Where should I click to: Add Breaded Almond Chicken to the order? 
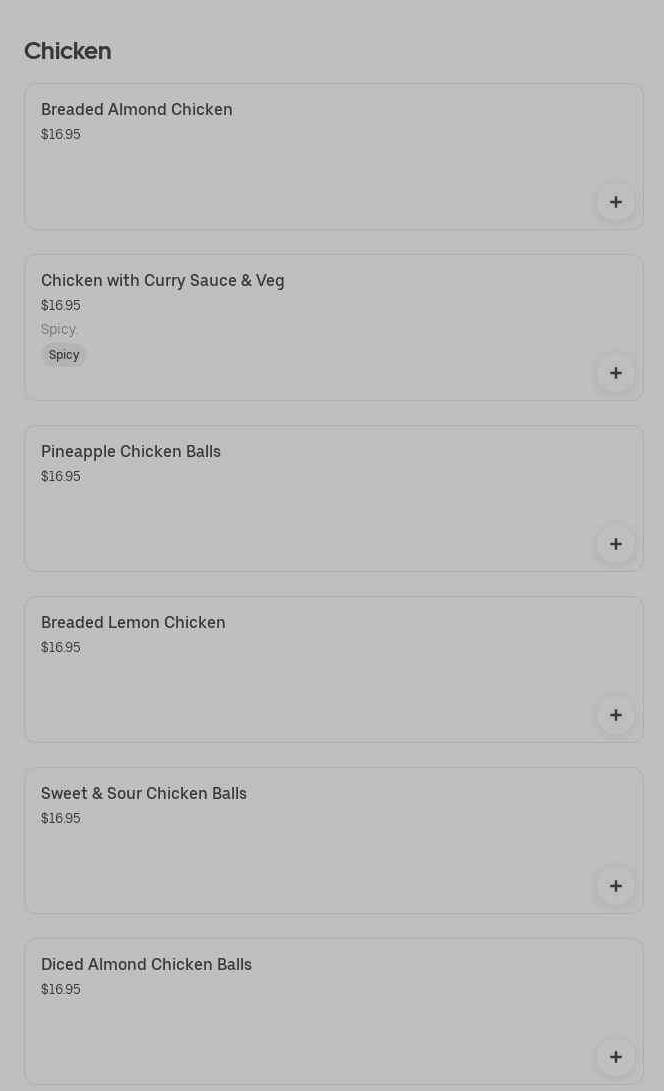pos(615,202)
